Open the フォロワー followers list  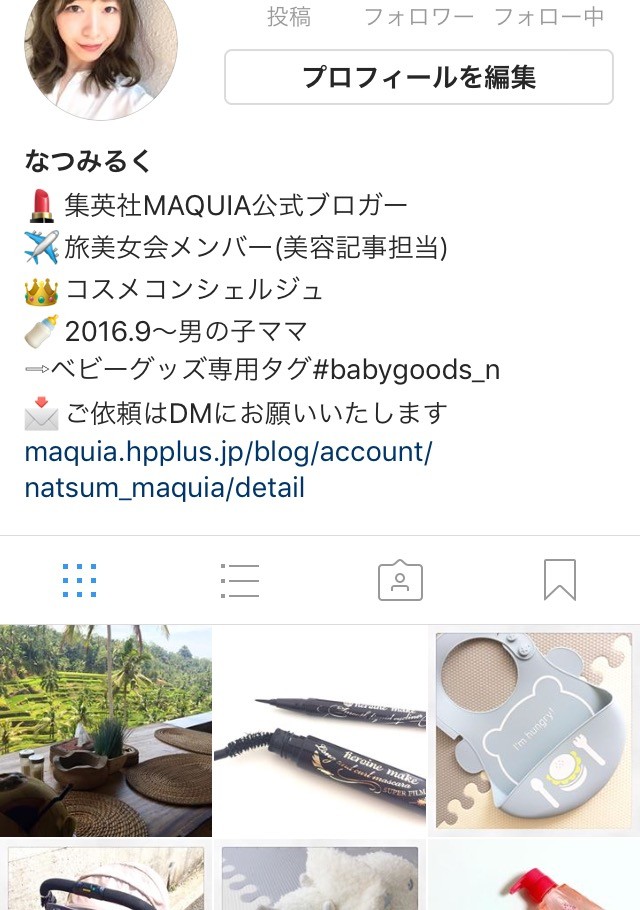click(x=418, y=17)
